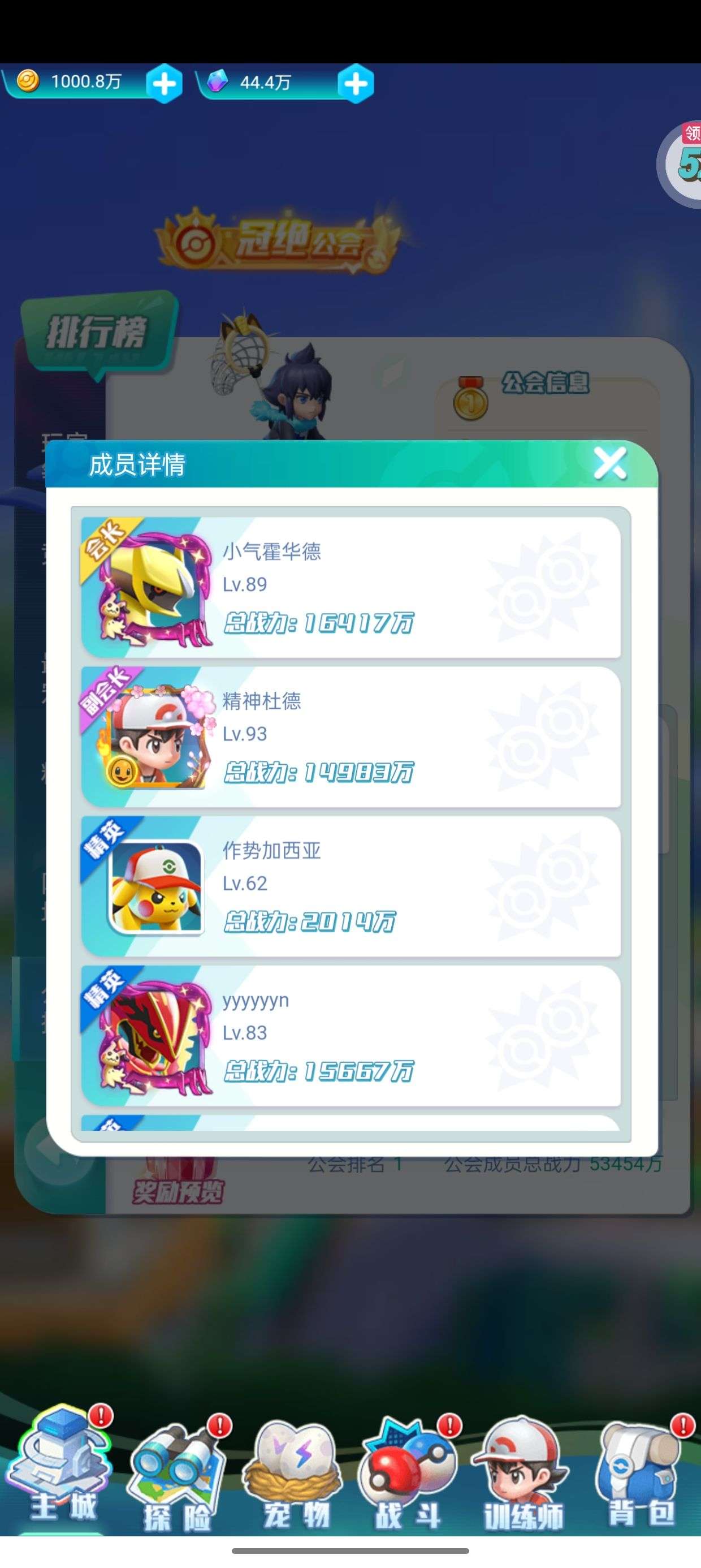This screenshot has width=701, height=1568.
Task: Open member 作势加西亚's entry
Action: 351,886
